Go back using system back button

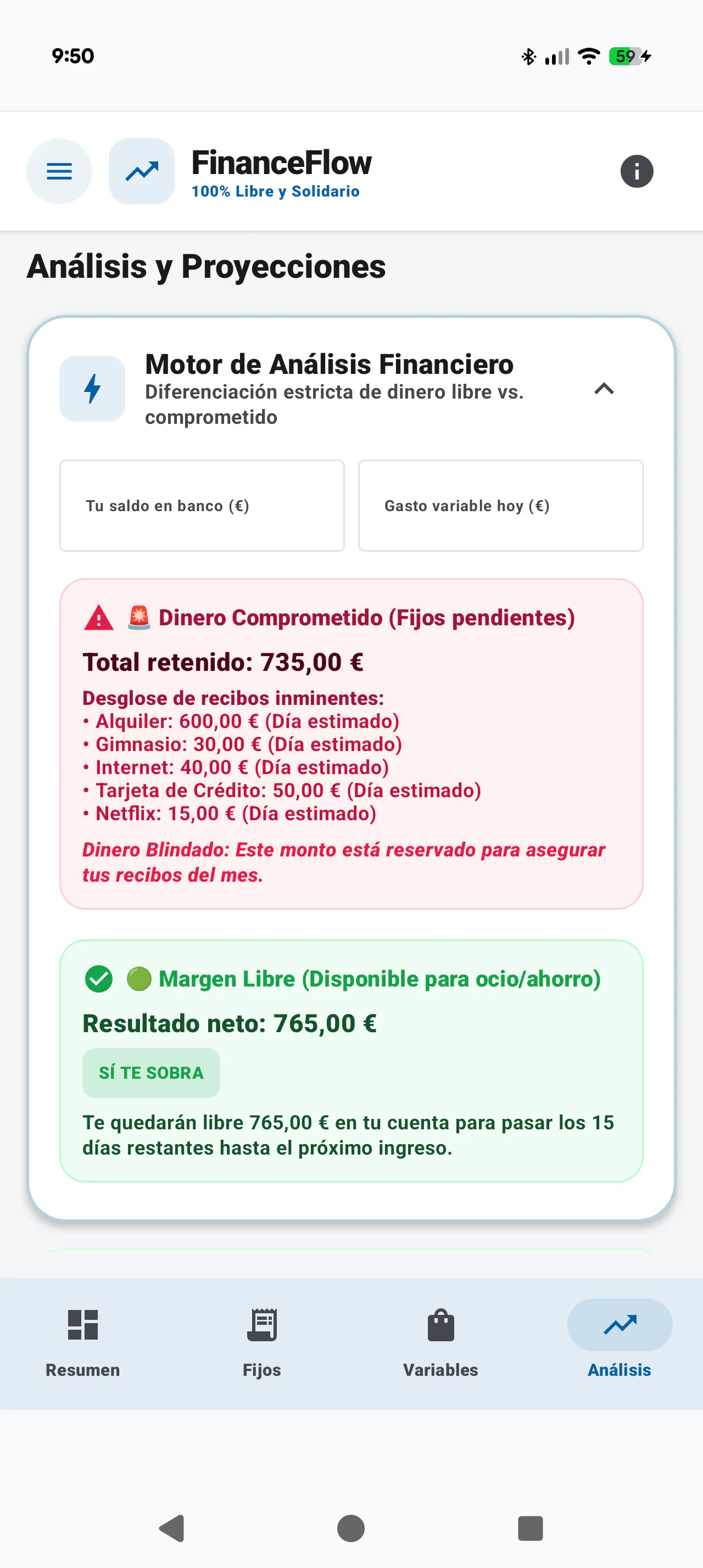click(x=172, y=1528)
